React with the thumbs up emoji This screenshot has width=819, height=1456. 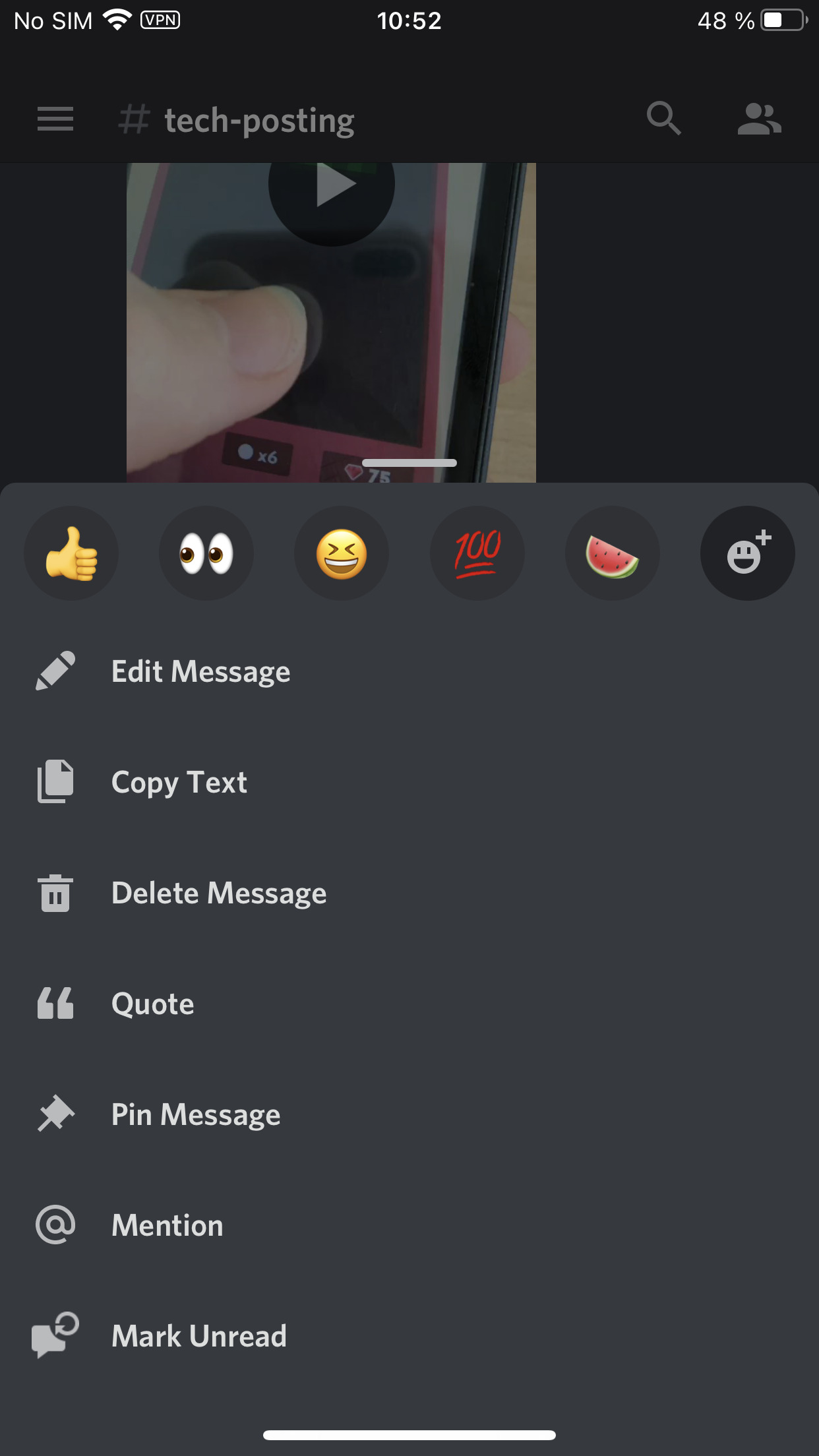pos(71,553)
